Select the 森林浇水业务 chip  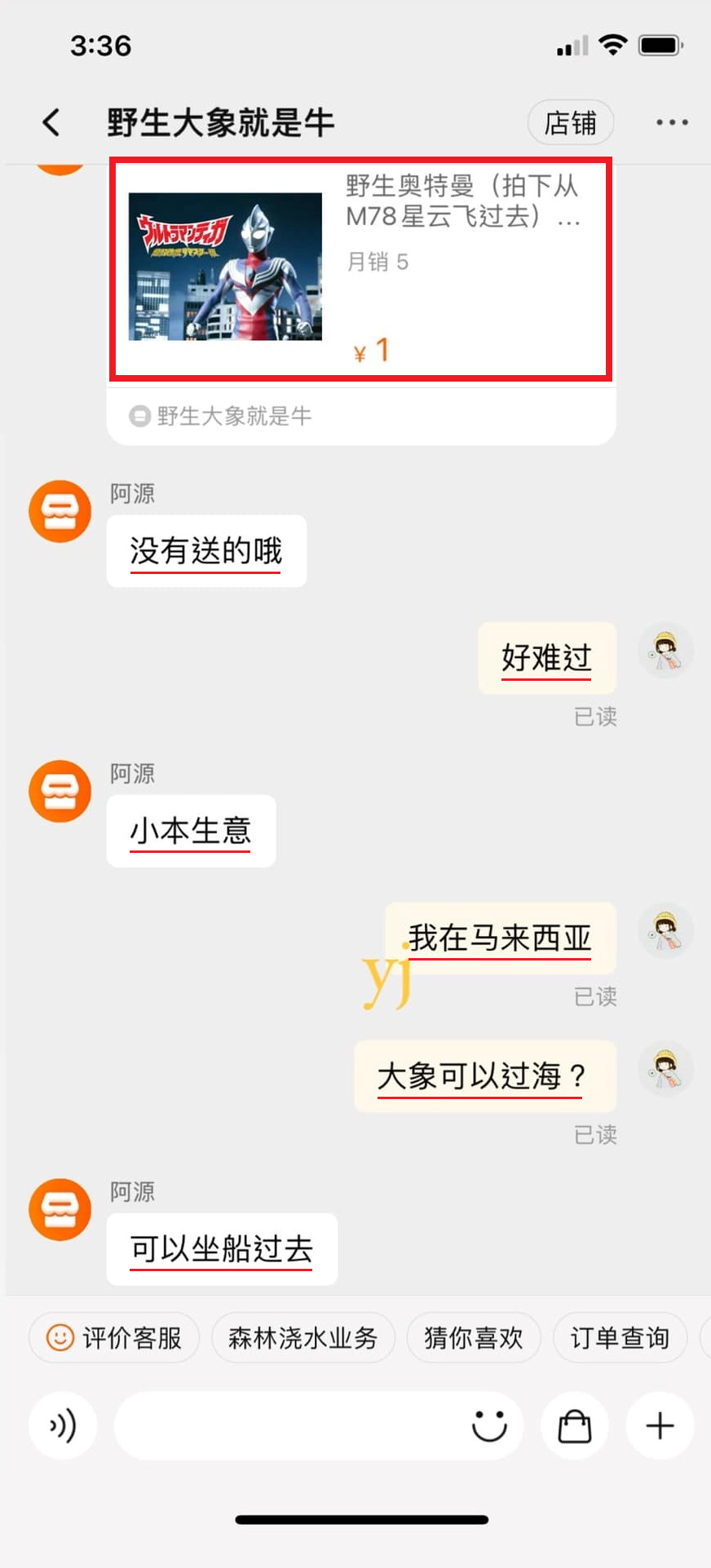(x=303, y=1338)
